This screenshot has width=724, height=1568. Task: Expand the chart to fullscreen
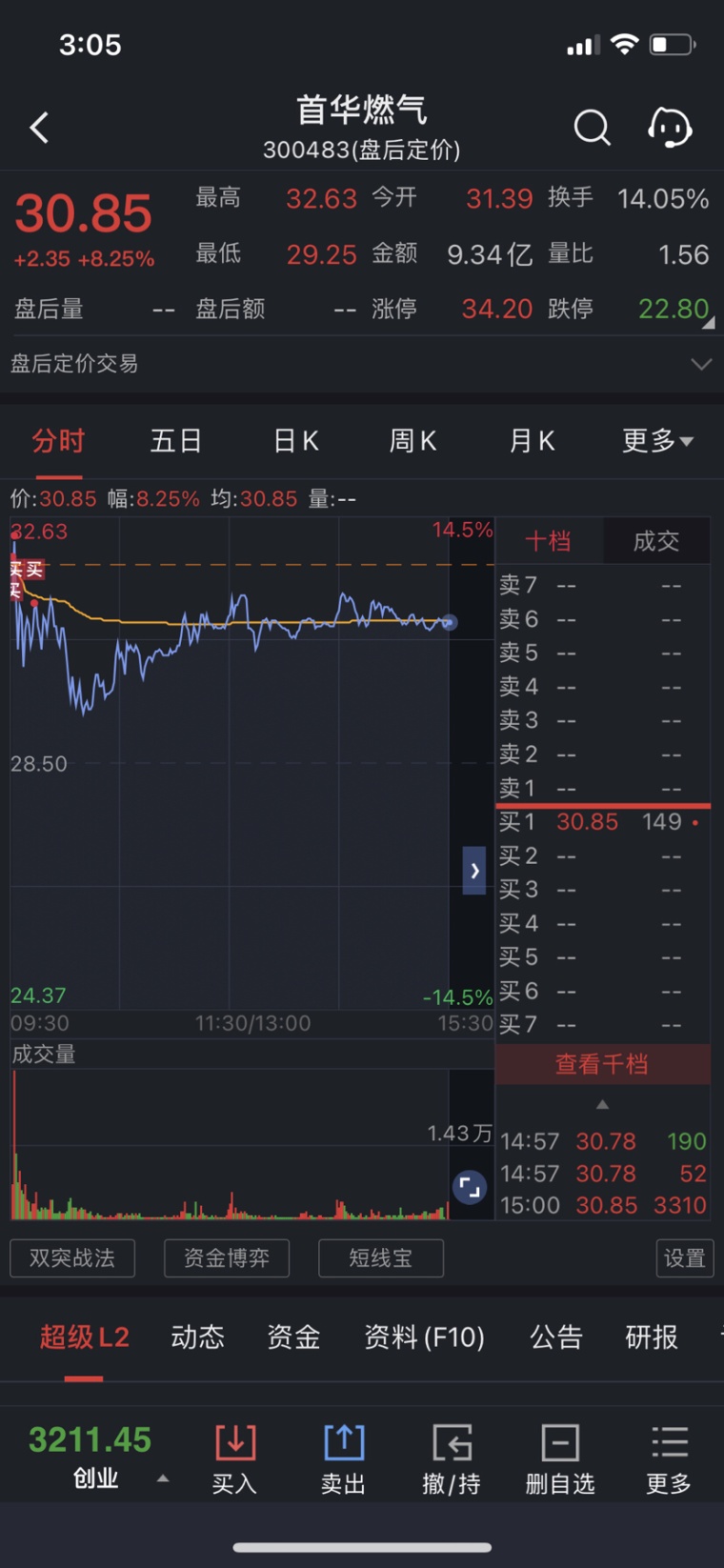pyautogui.click(x=469, y=1187)
